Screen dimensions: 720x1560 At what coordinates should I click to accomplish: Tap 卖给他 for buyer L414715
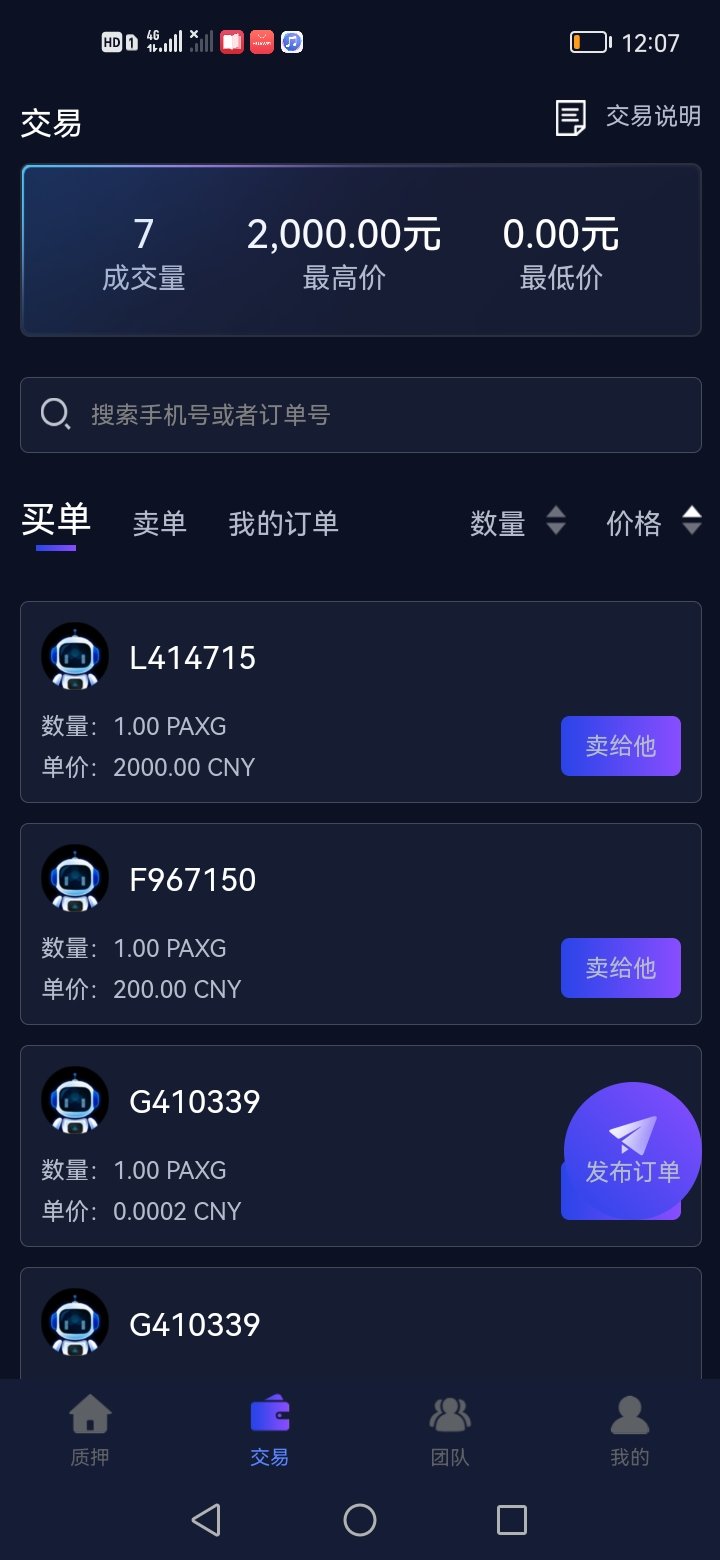coord(620,746)
